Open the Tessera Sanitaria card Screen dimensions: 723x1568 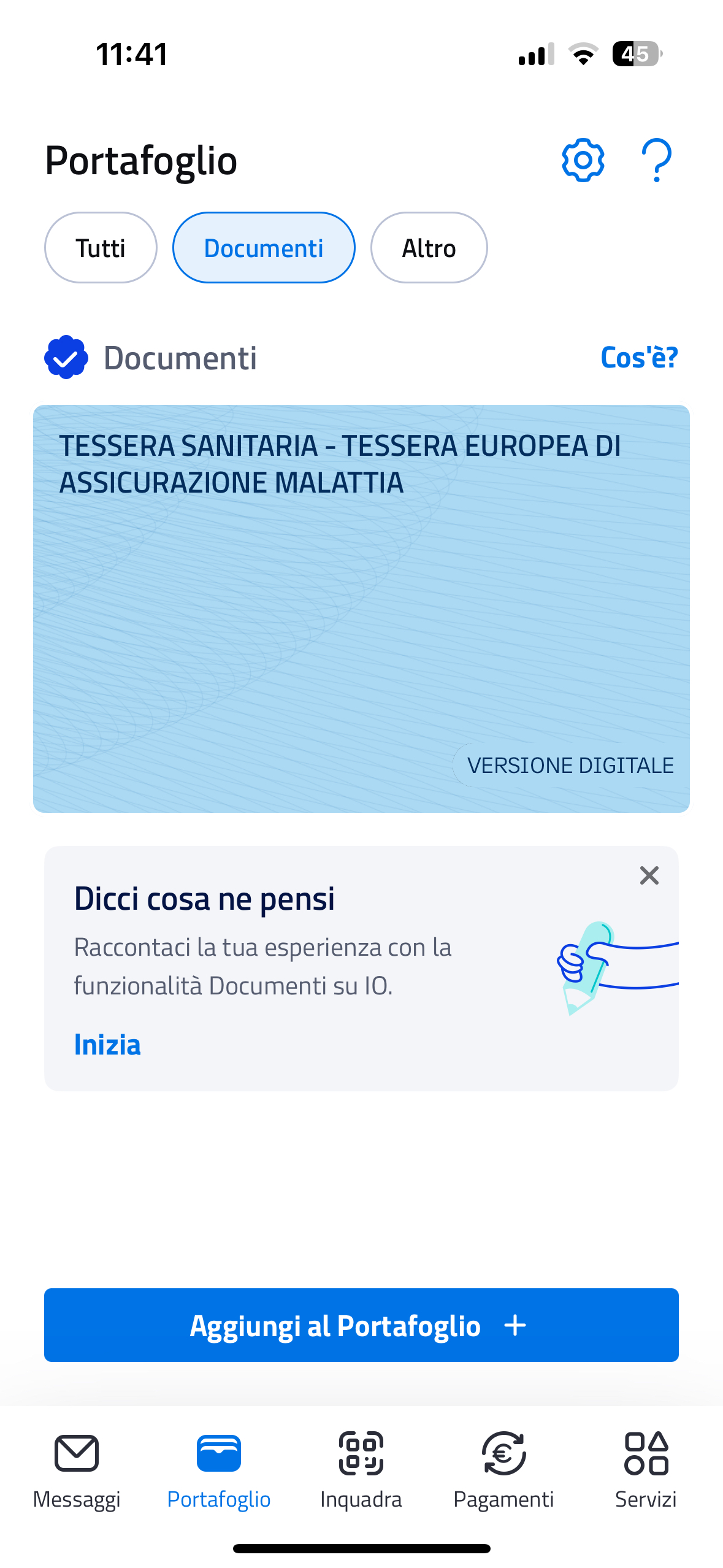click(361, 609)
